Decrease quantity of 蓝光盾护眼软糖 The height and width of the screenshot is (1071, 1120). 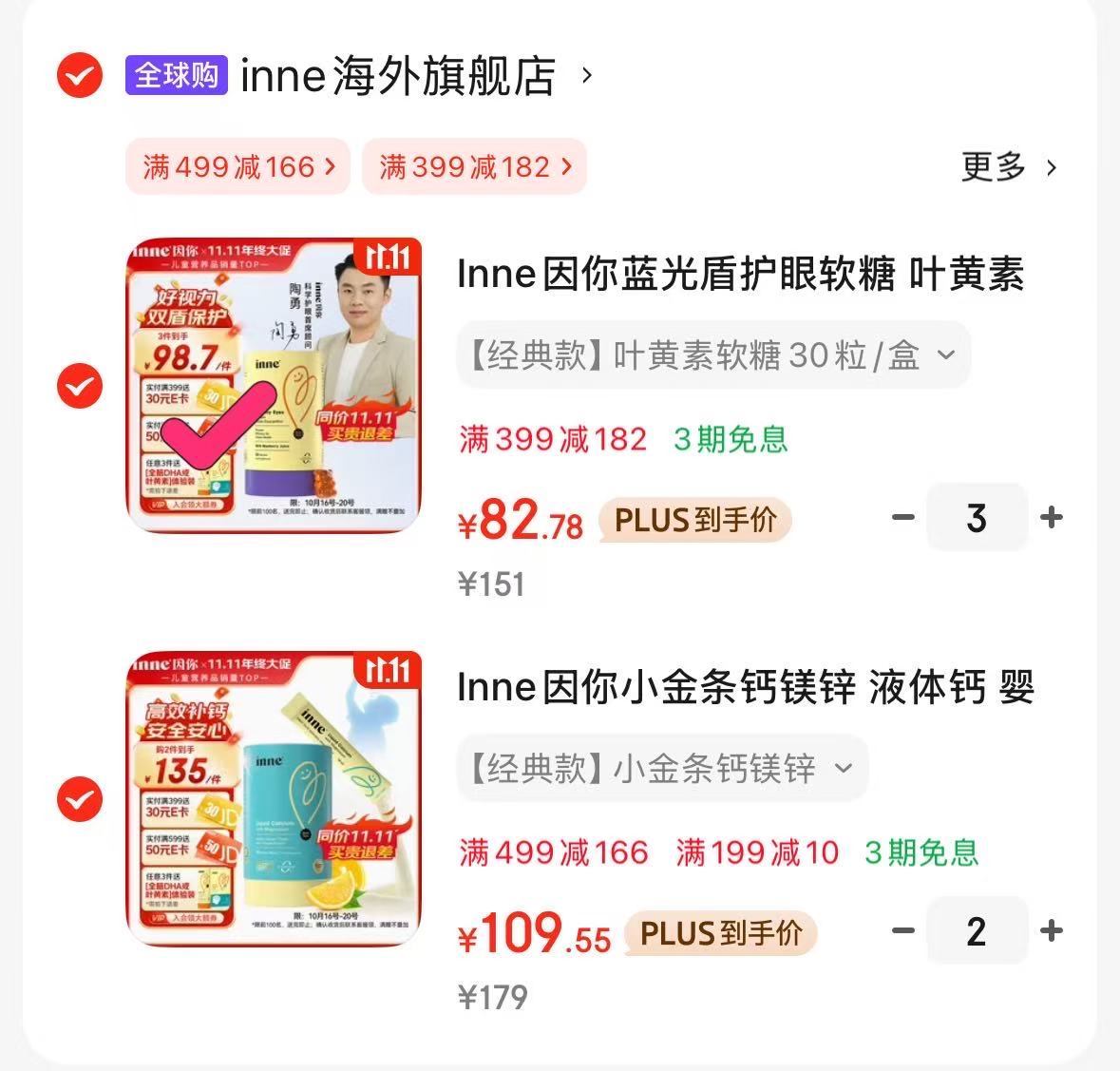(x=902, y=518)
